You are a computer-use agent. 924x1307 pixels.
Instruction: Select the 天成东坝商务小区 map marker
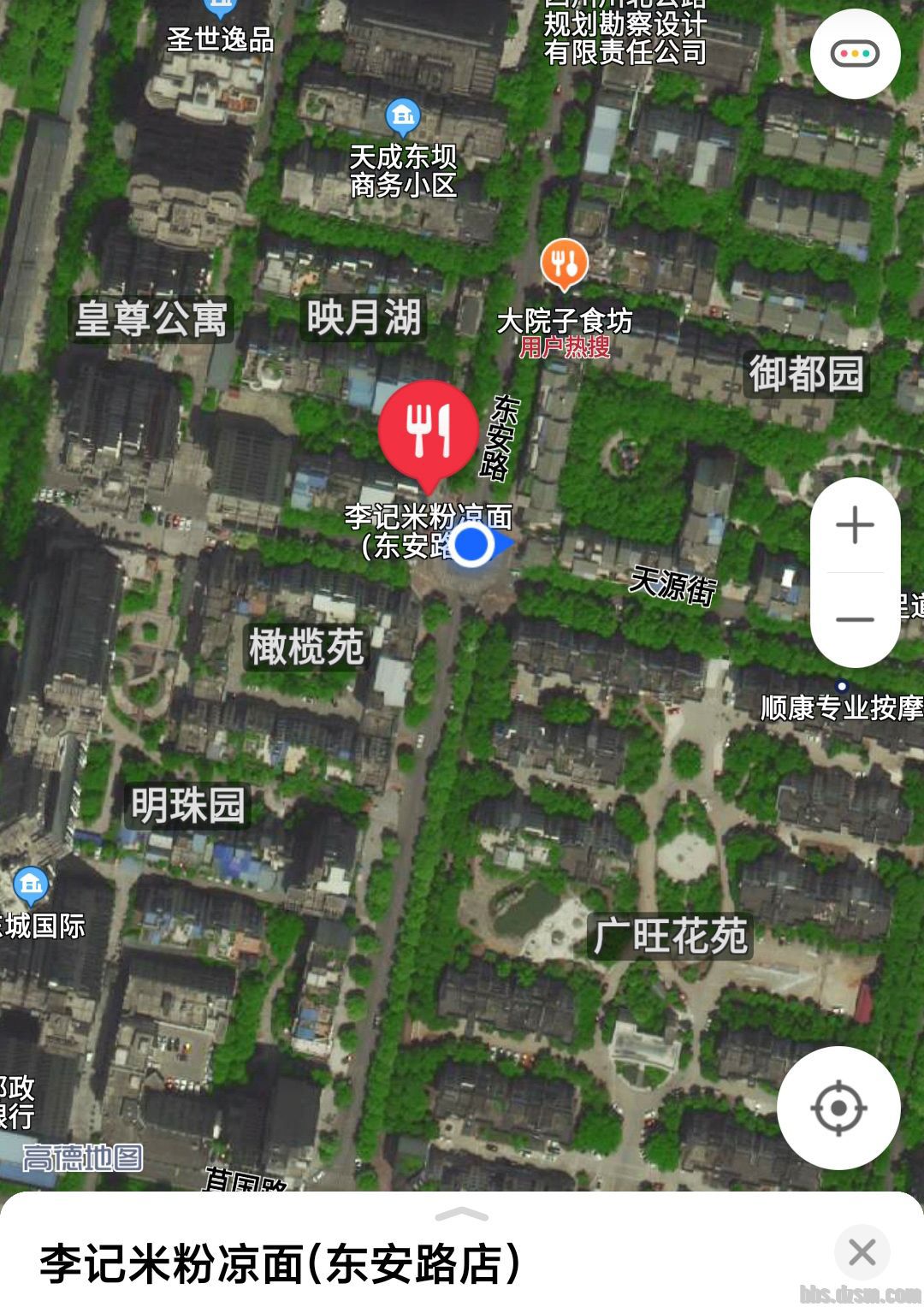coord(402,115)
